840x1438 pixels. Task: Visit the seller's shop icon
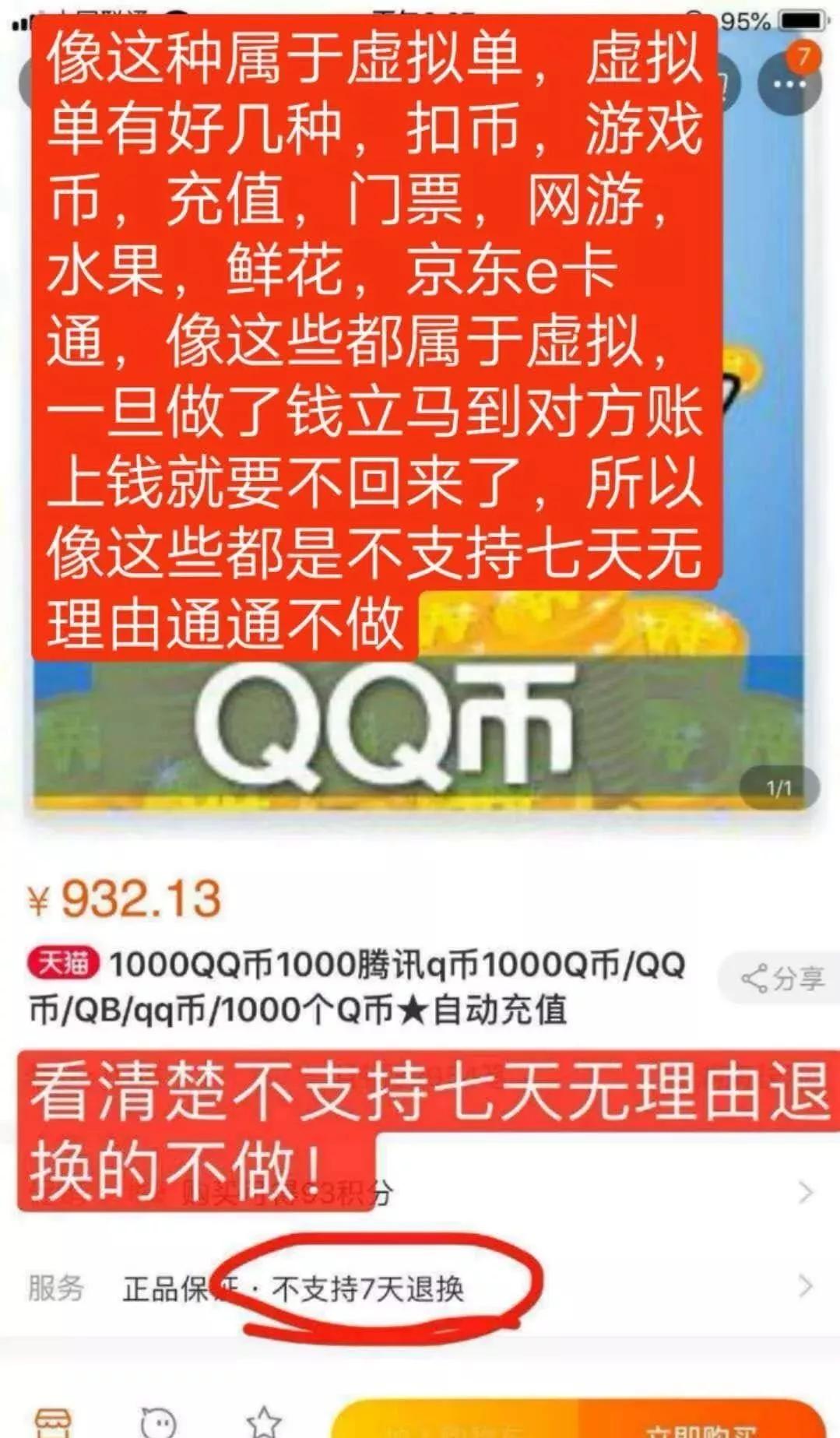[x=53, y=1422]
